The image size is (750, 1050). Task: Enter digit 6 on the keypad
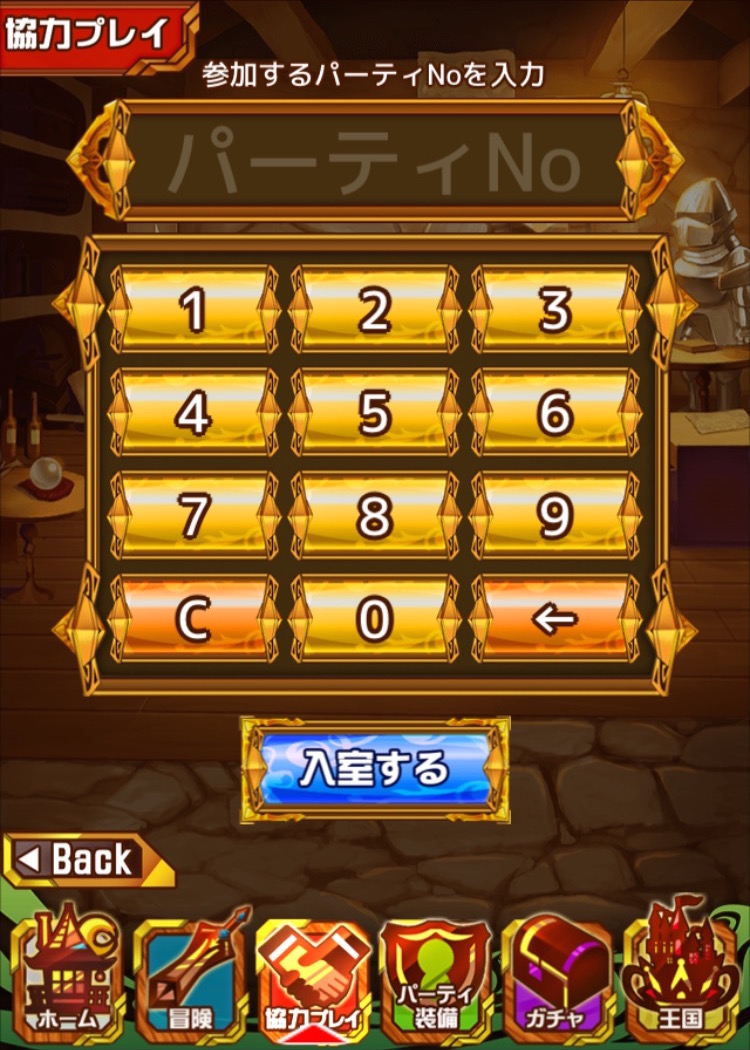[555, 412]
